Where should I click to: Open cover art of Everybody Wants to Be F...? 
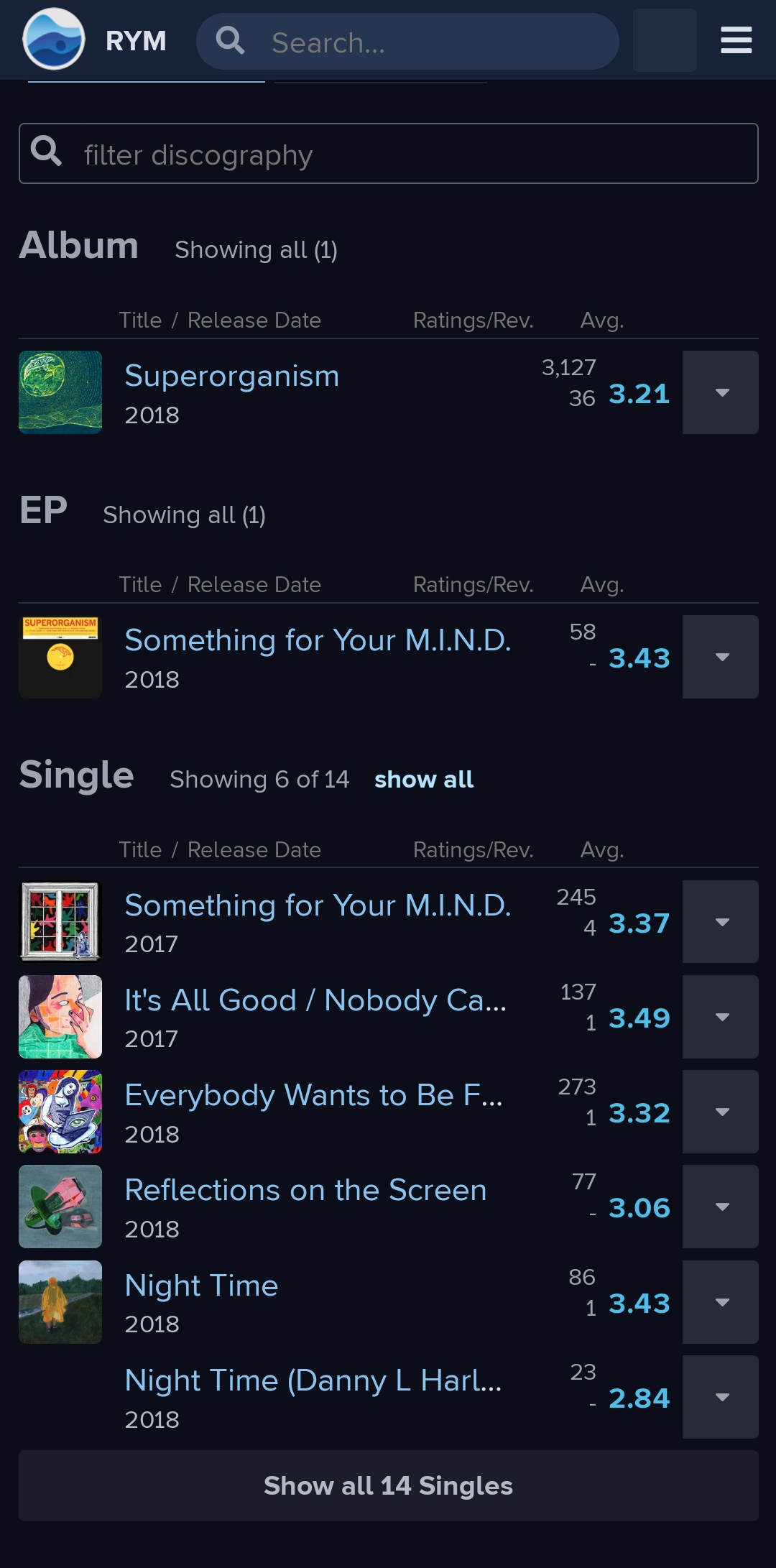point(60,1112)
